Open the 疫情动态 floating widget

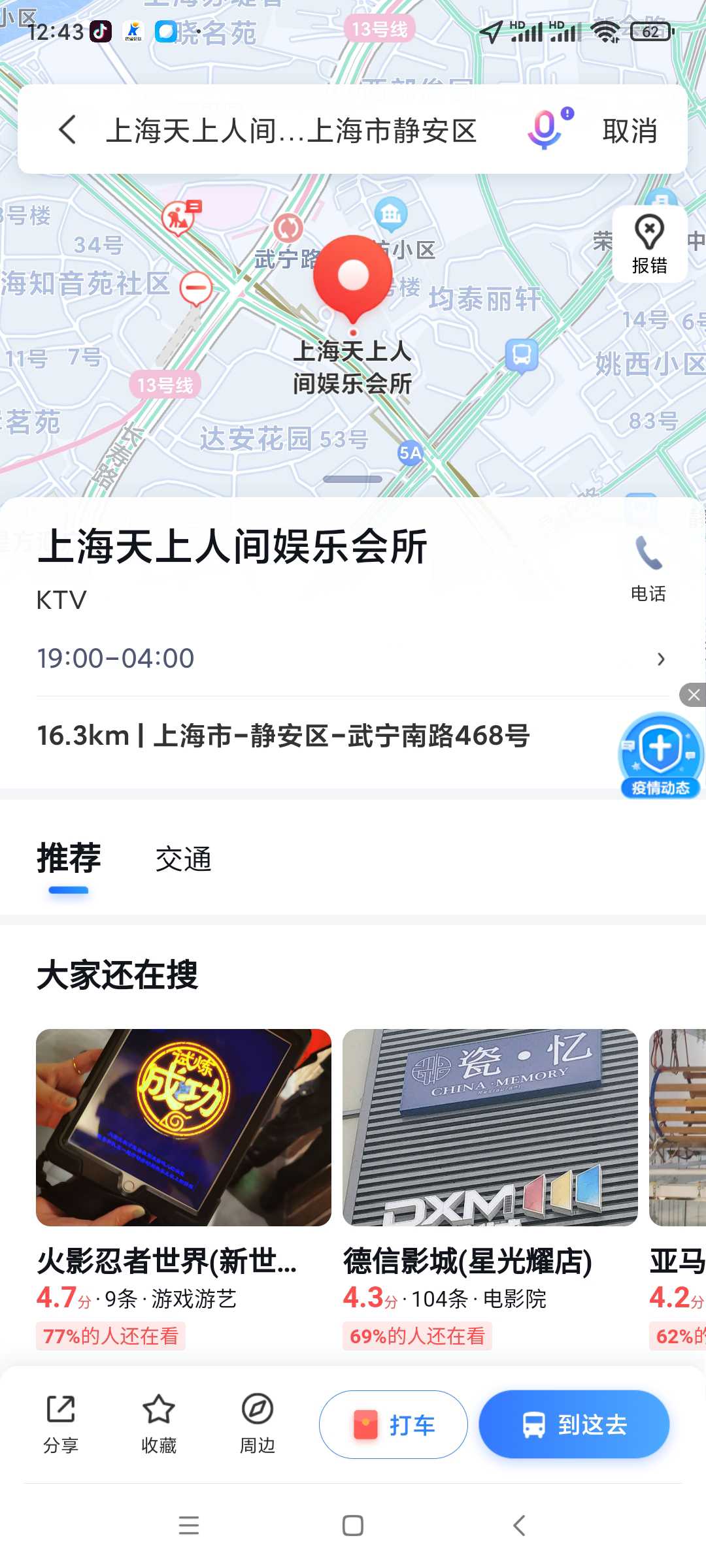pos(660,756)
